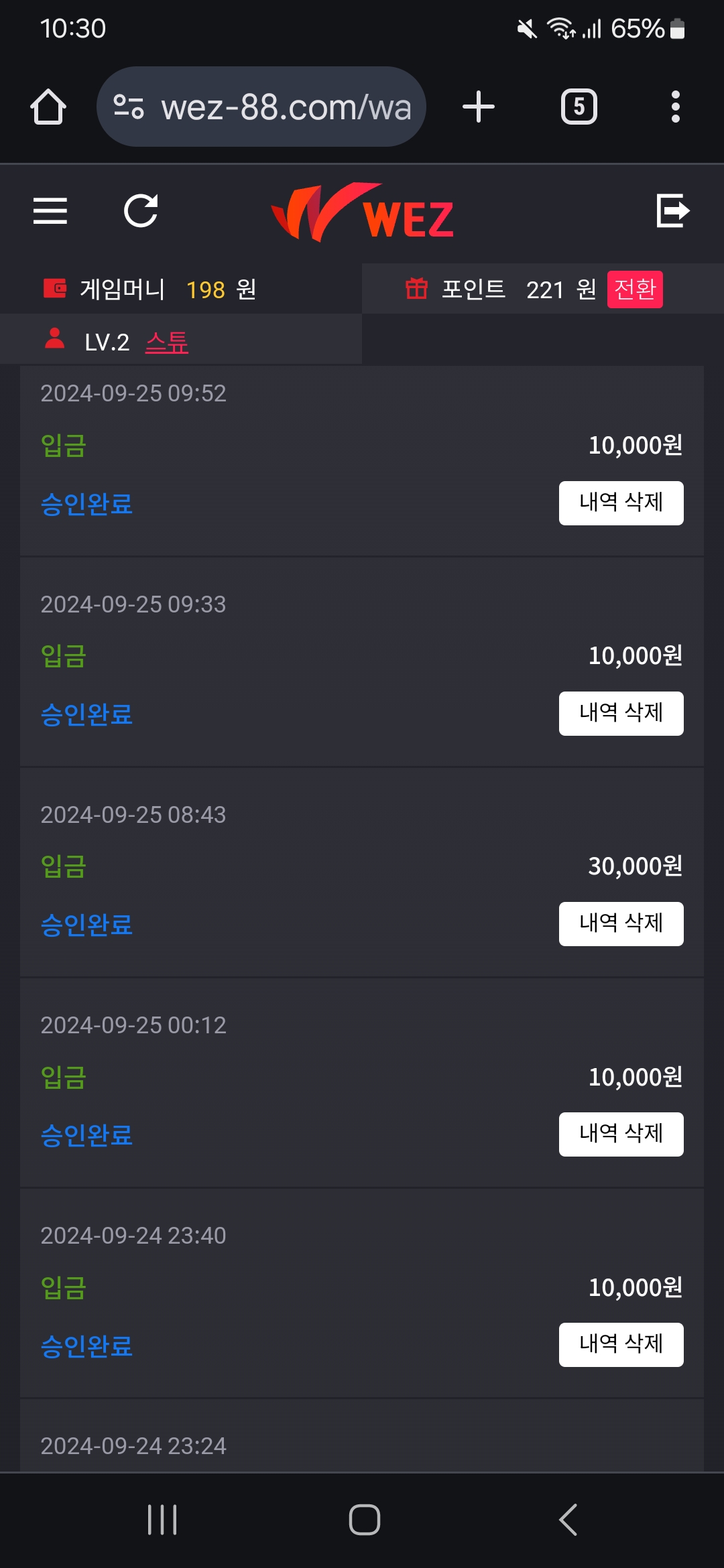
Task: Refresh the WEZ page content
Action: pos(141,211)
